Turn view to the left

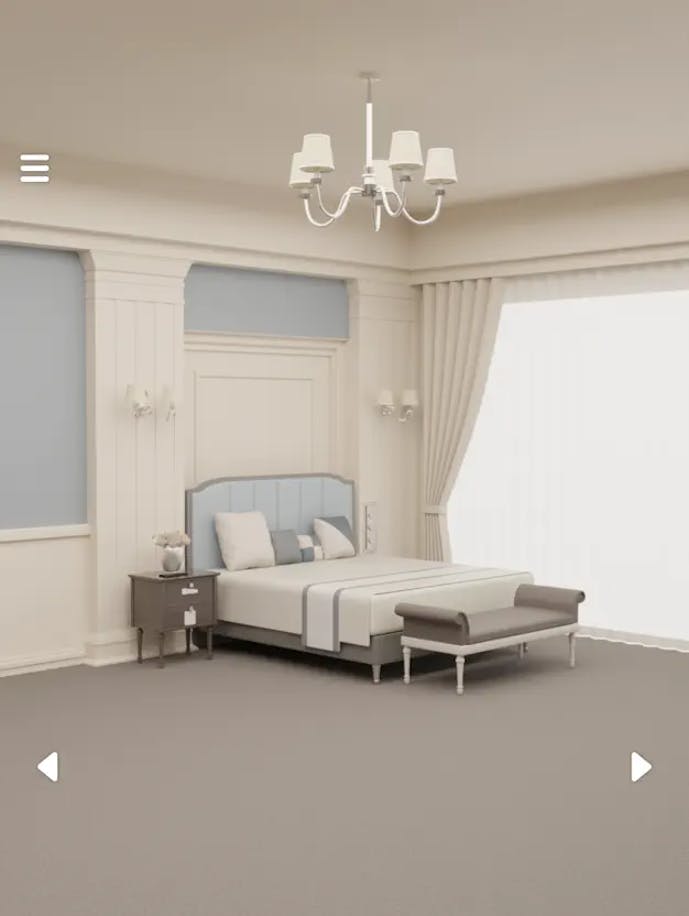[x=47, y=767]
